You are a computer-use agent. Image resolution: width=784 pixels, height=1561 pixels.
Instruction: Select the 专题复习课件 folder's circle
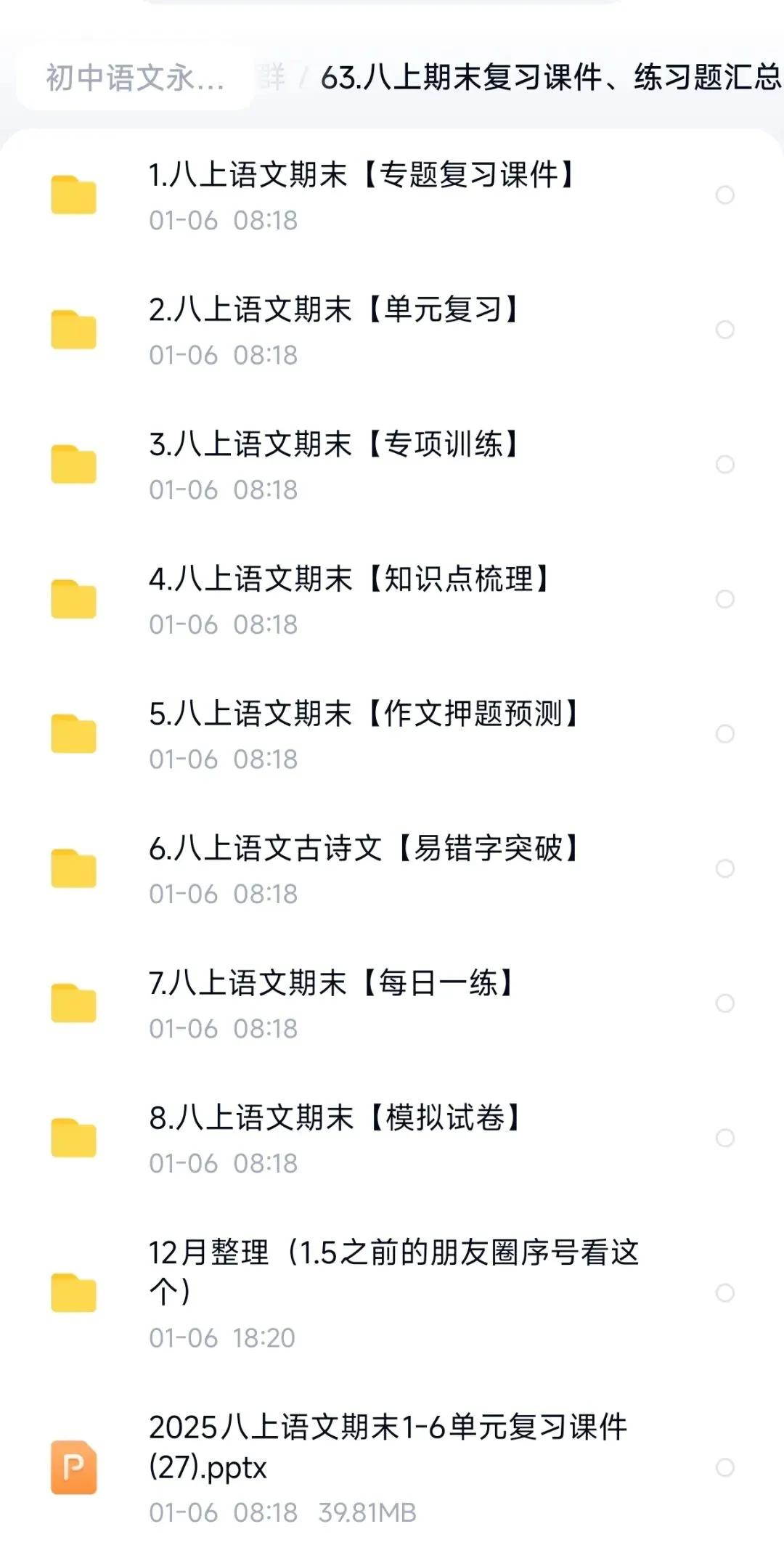(x=724, y=195)
